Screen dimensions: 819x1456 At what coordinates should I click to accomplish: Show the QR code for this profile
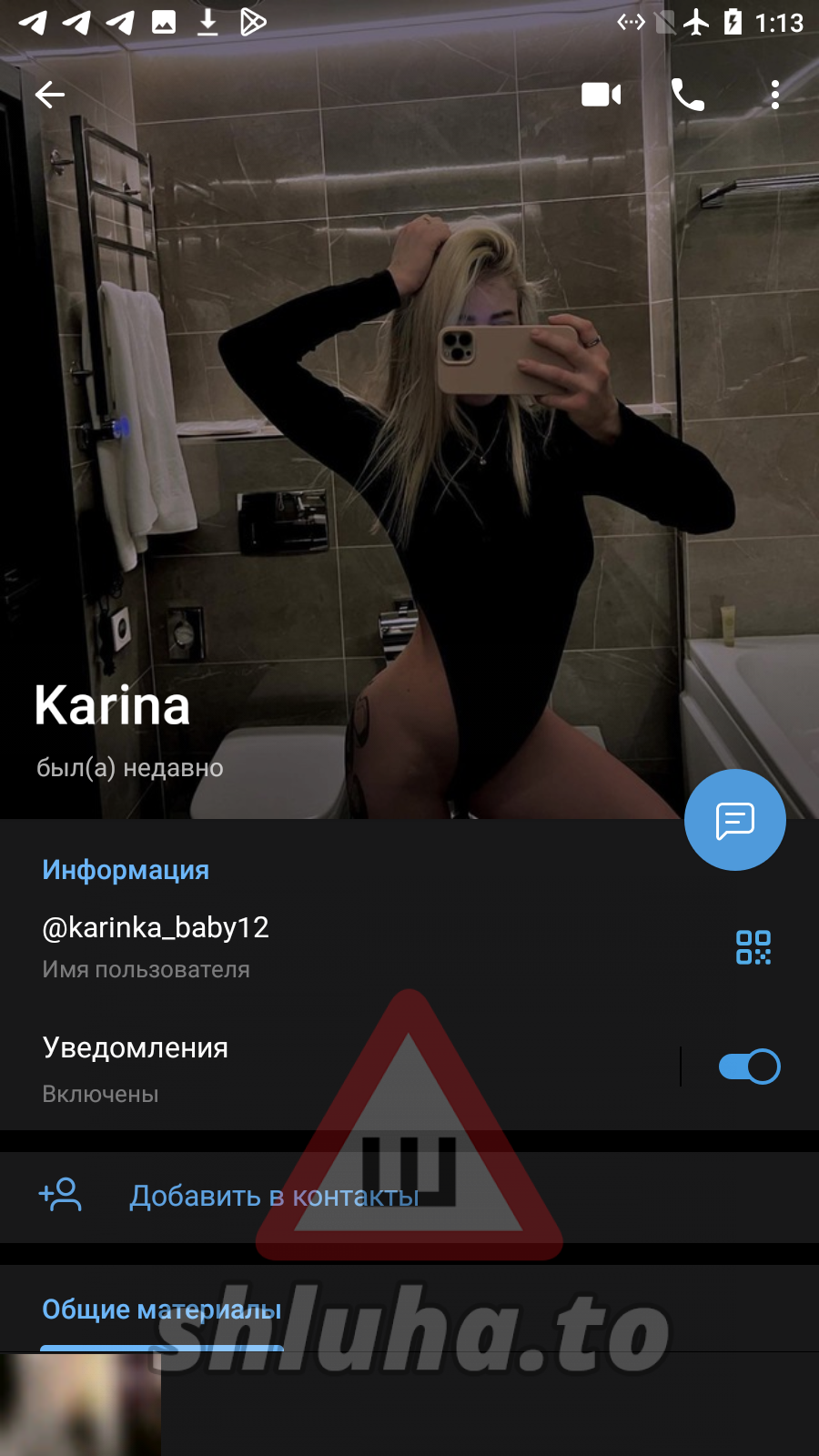click(x=753, y=947)
